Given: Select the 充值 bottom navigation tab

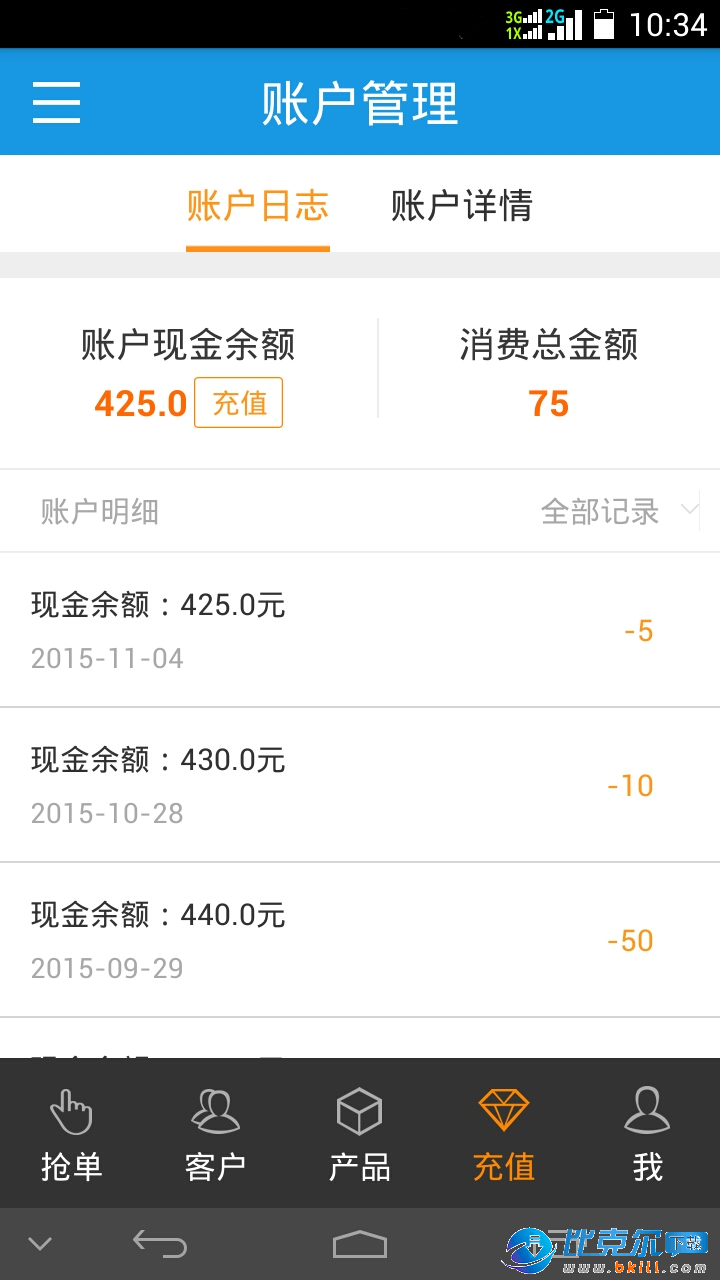Looking at the screenshot, I should coord(503,1134).
